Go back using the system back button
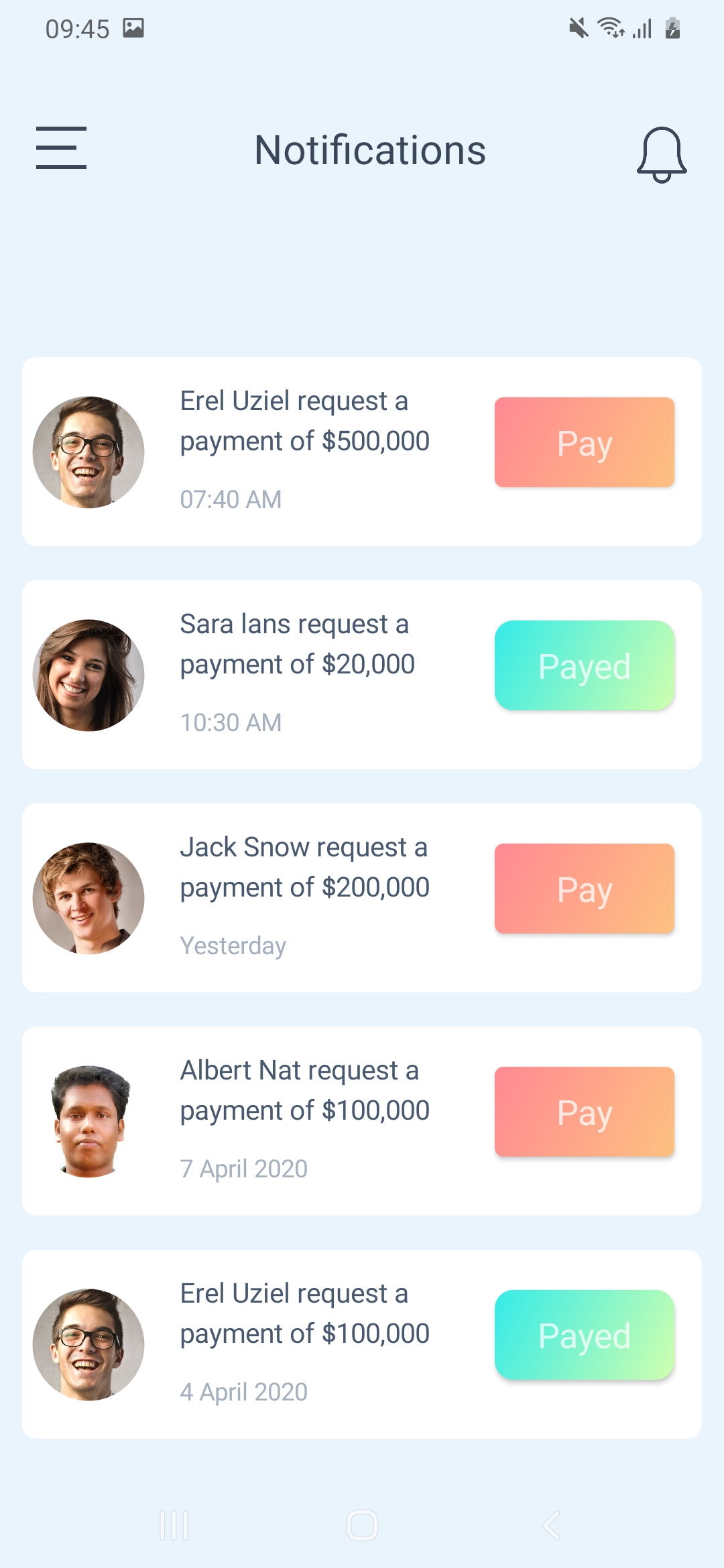This screenshot has width=724, height=1568. click(551, 1526)
